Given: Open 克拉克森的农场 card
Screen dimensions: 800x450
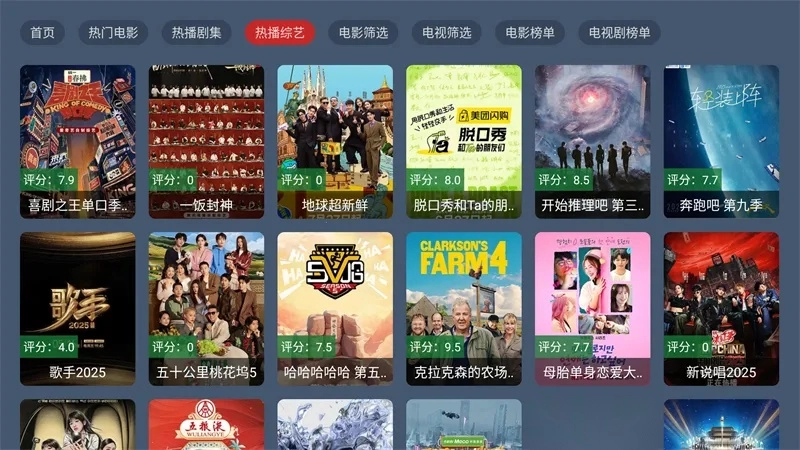Looking at the screenshot, I should [464, 308].
